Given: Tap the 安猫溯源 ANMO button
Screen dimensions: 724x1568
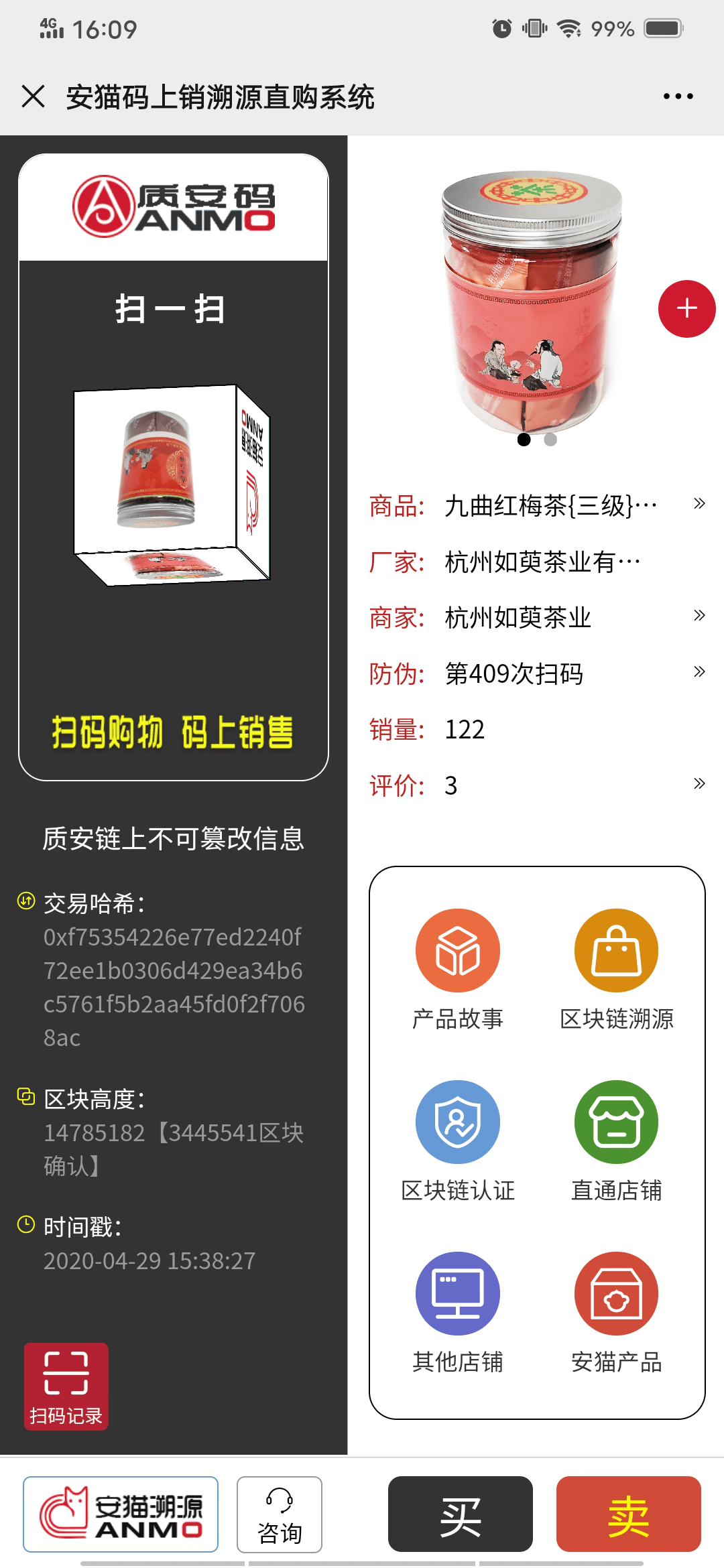Looking at the screenshot, I should coord(121,1514).
